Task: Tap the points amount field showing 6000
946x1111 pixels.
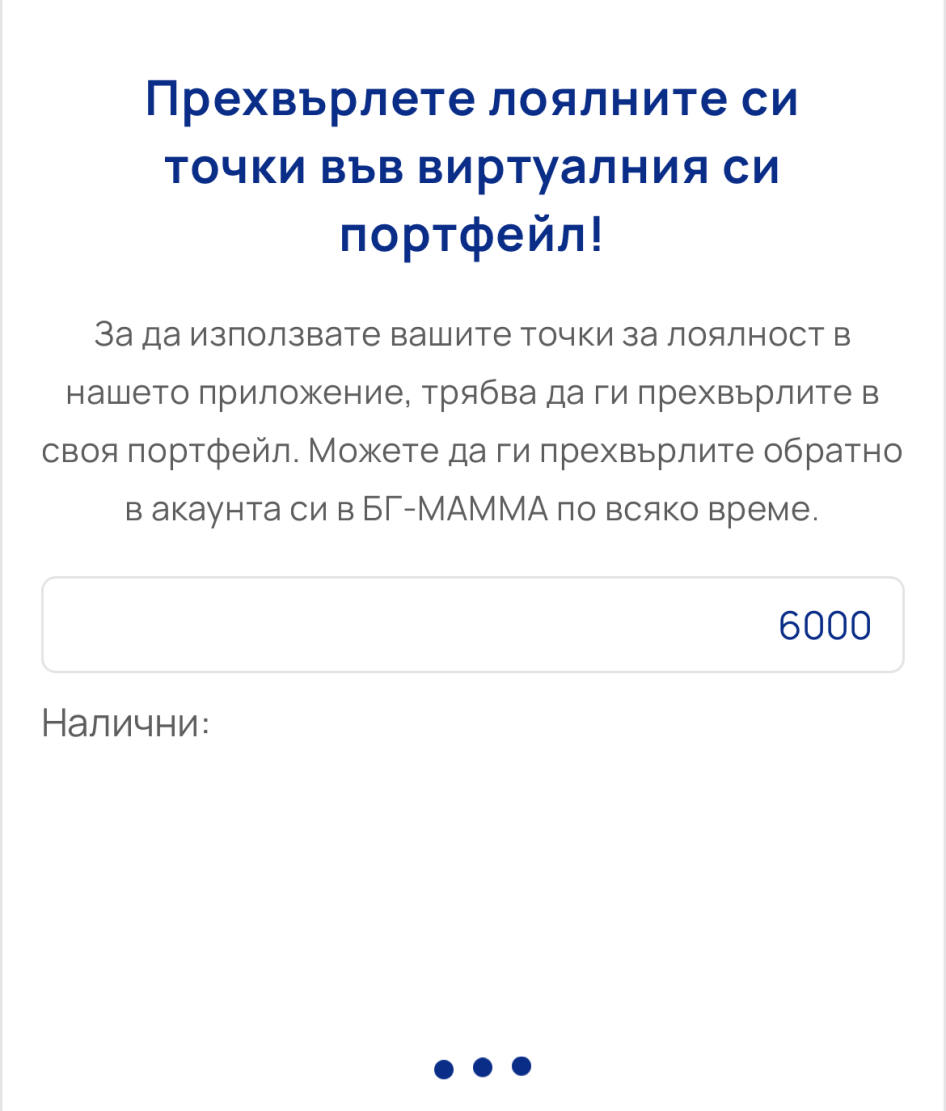Action: [473, 624]
